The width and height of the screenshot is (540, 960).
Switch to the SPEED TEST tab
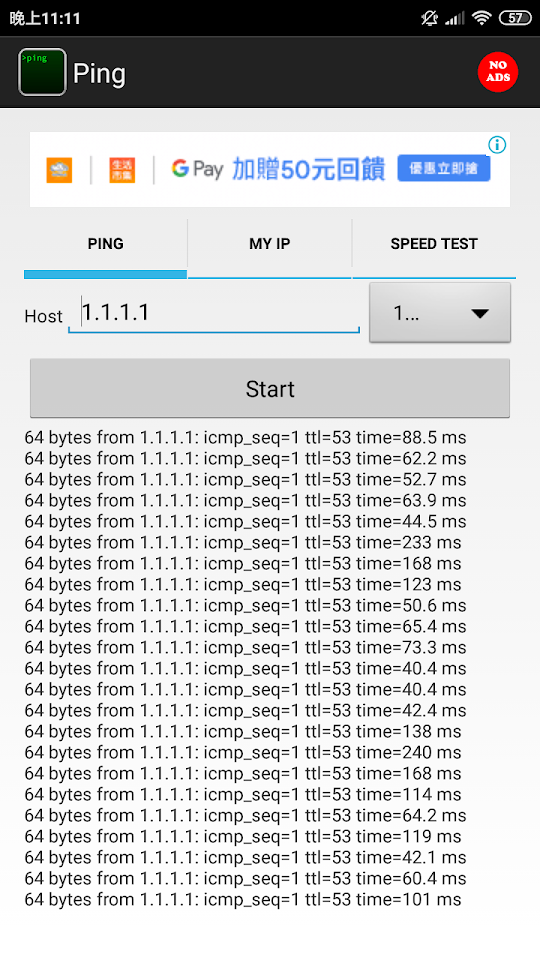[434, 244]
